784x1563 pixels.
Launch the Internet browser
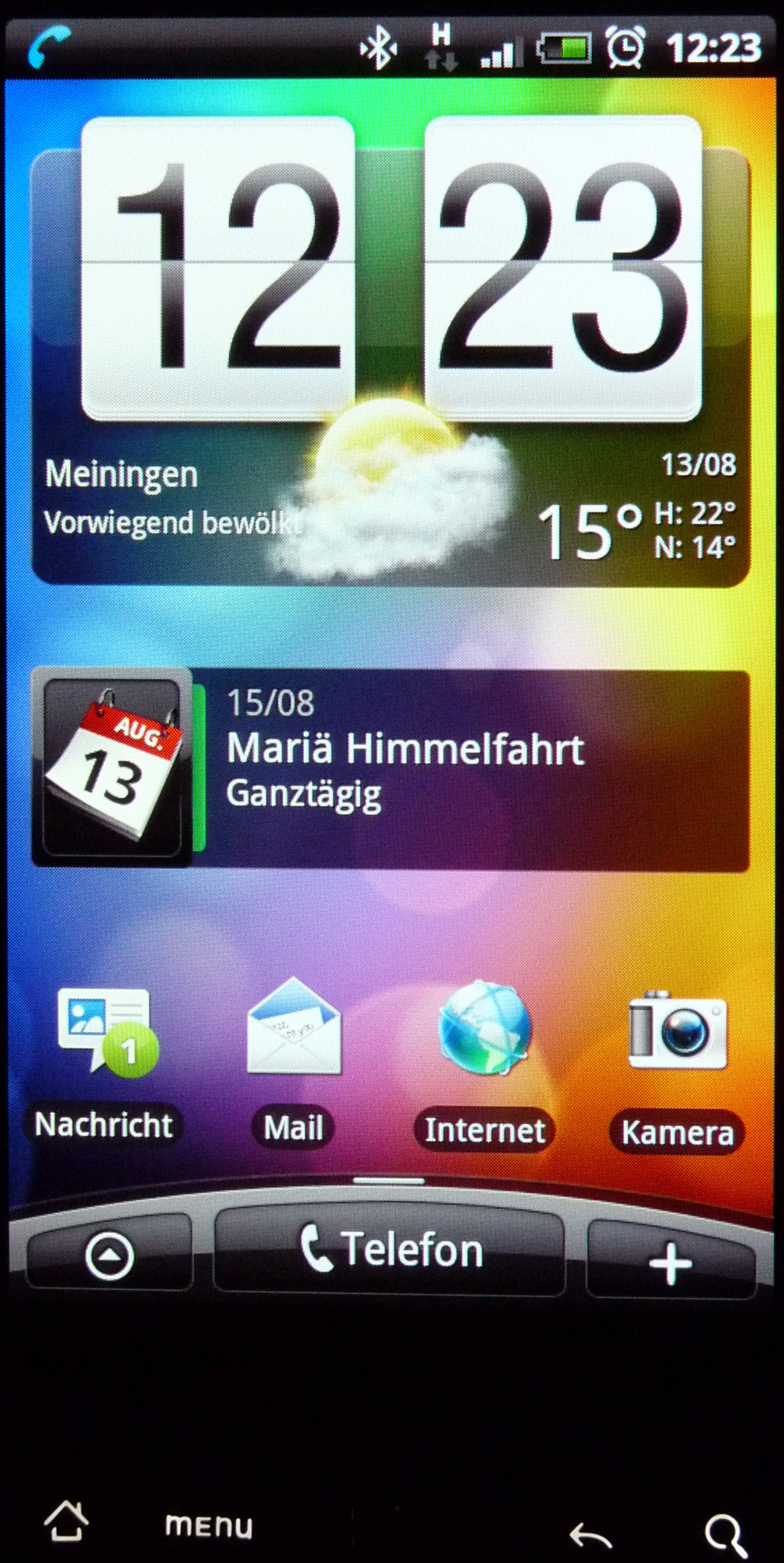click(485, 1065)
